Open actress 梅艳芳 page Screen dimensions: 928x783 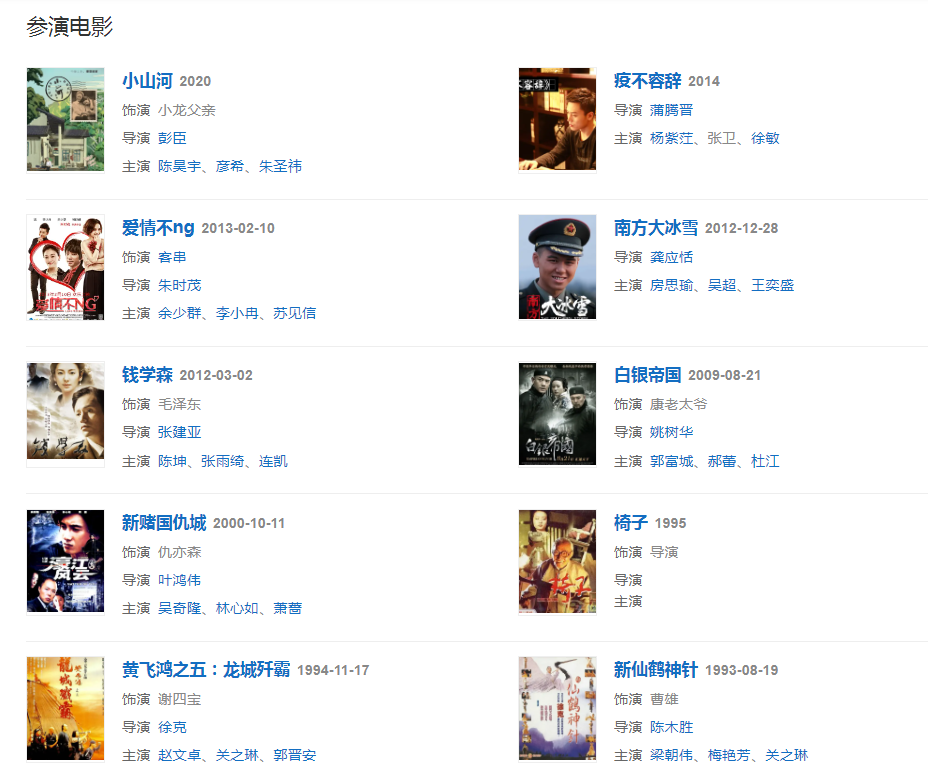pyautogui.click(x=729, y=755)
